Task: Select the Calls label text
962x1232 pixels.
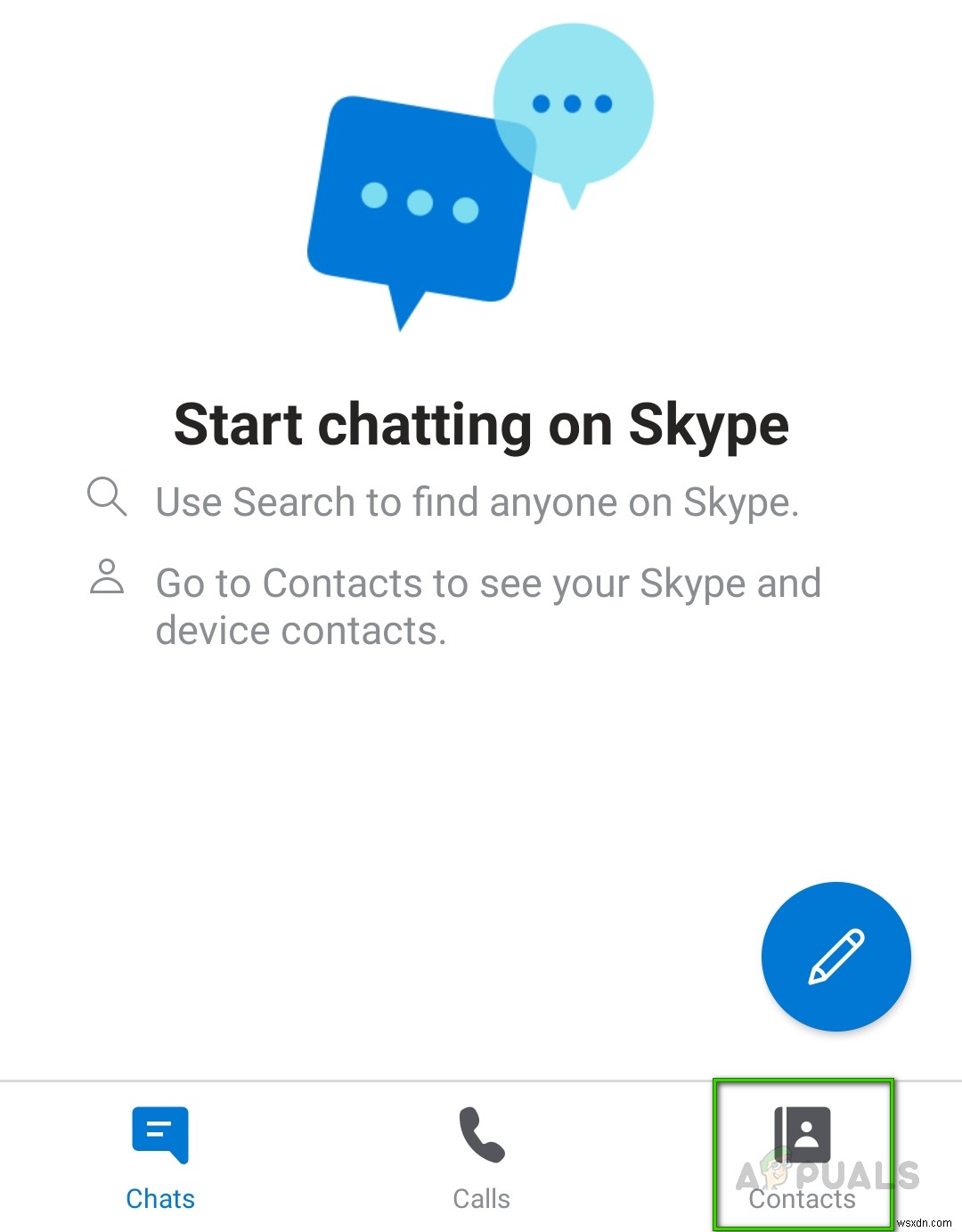Action: (481, 1198)
